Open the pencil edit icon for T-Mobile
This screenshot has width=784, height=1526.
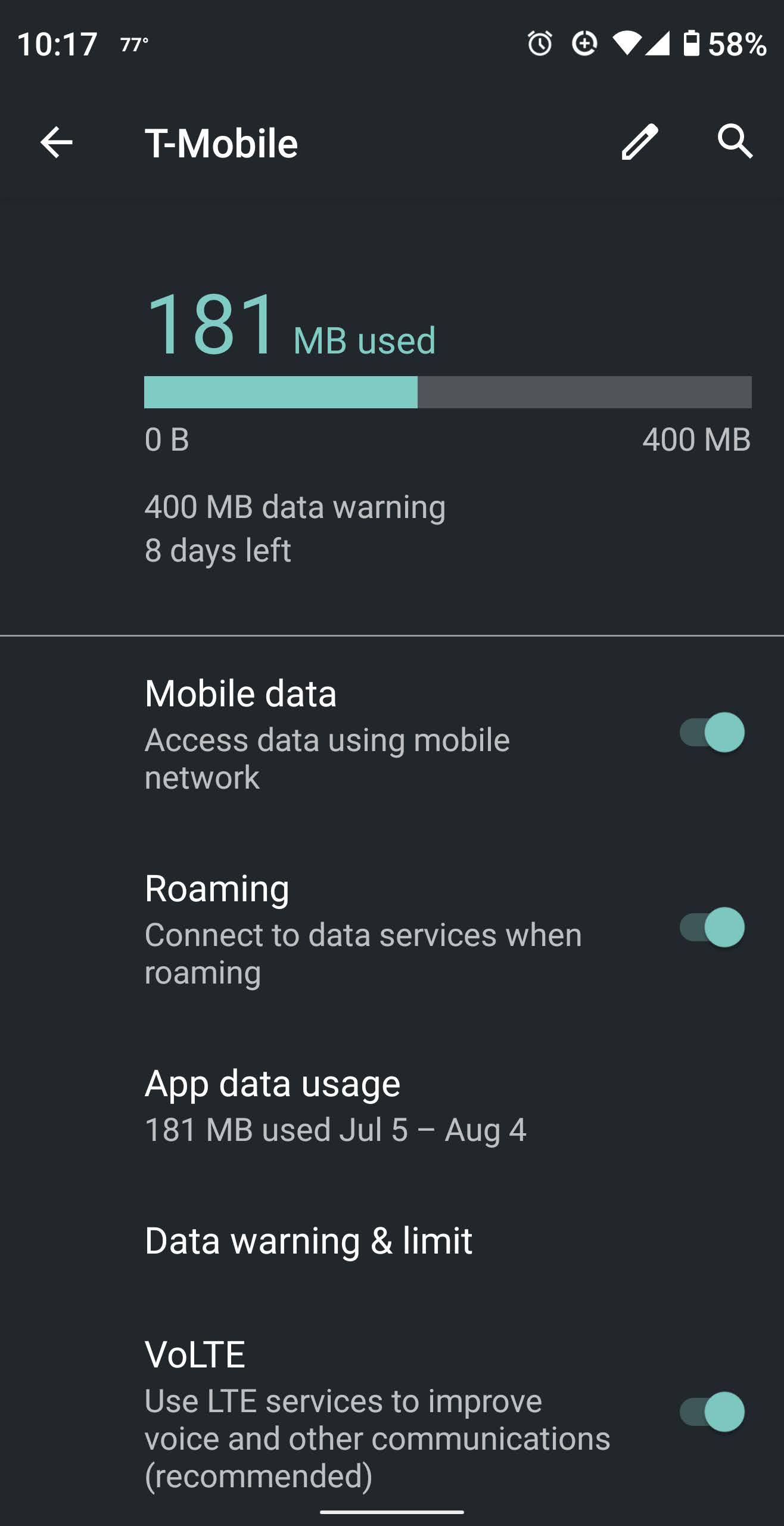(x=639, y=141)
